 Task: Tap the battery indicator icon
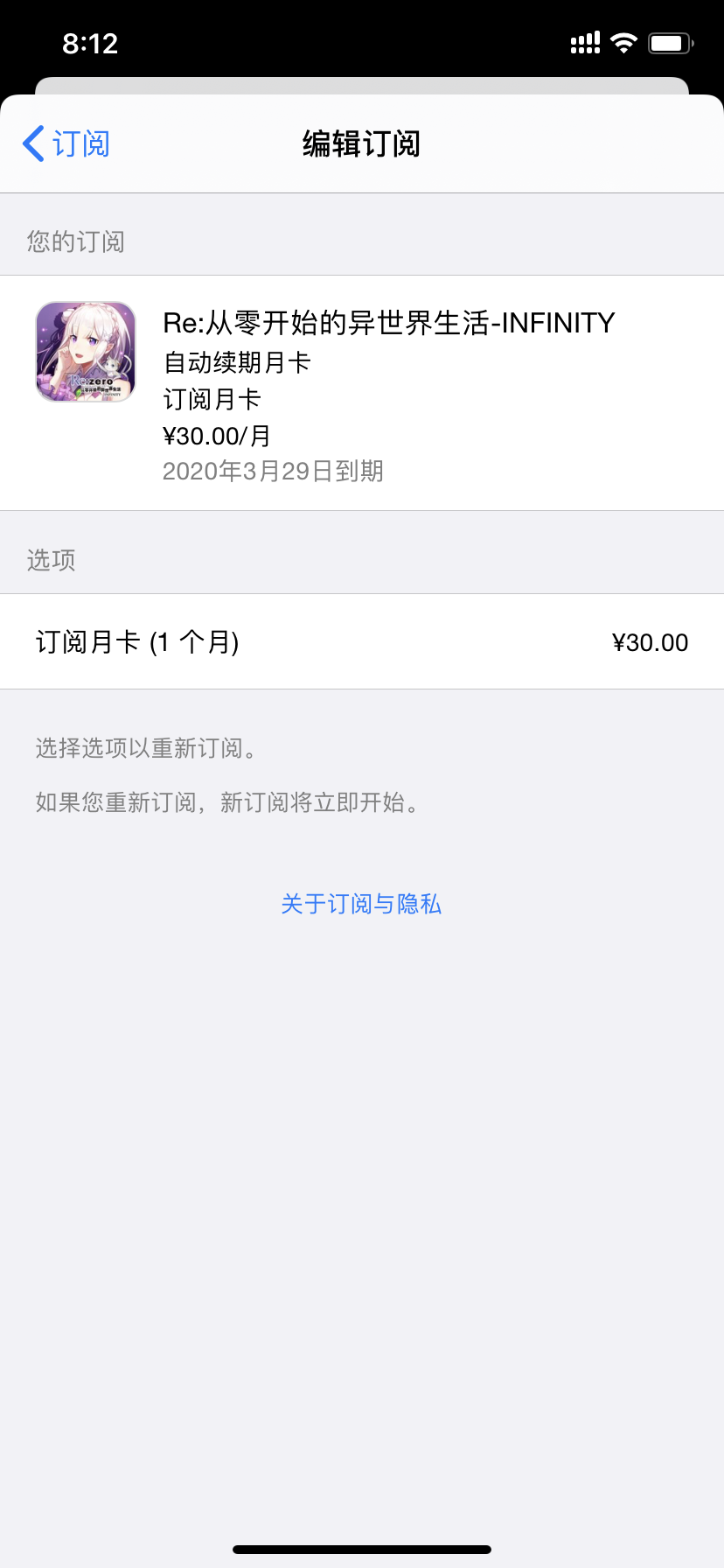click(670, 41)
